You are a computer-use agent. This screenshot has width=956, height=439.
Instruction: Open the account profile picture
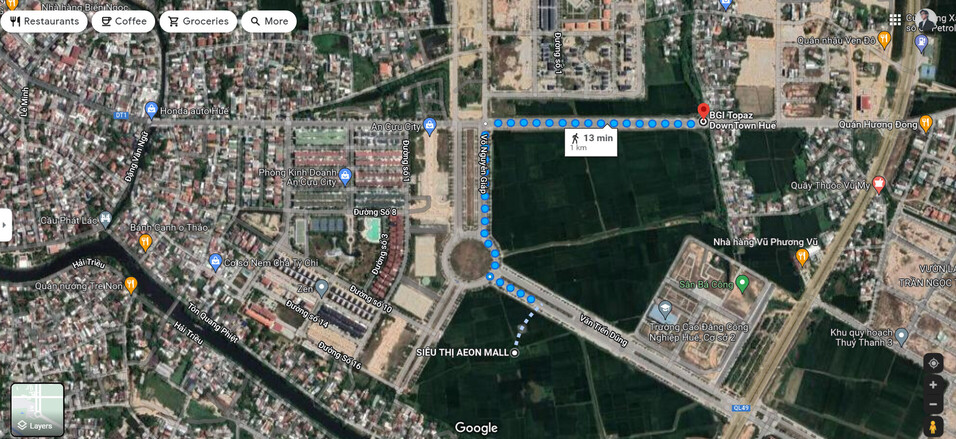(x=927, y=20)
